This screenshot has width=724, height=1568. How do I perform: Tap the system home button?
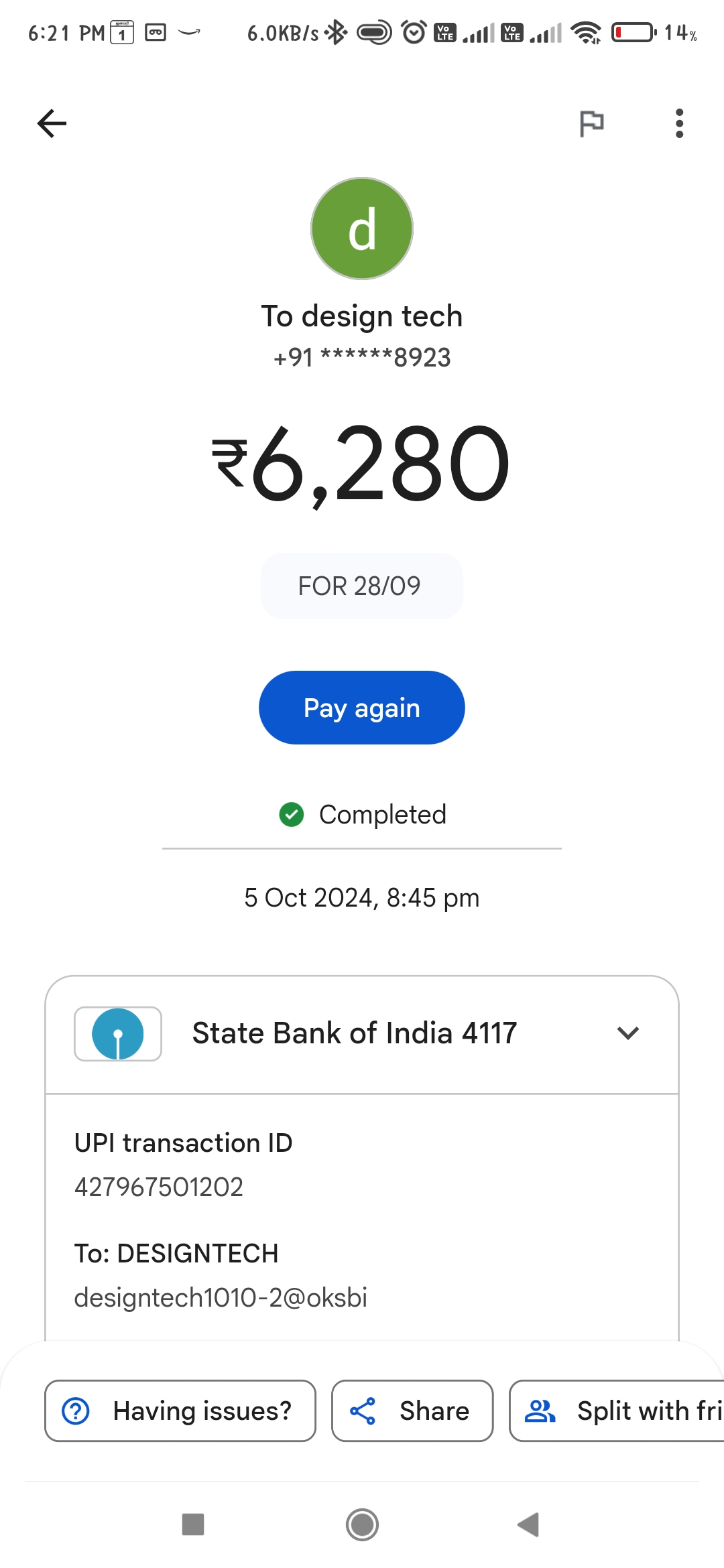click(x=362, y=1524)
